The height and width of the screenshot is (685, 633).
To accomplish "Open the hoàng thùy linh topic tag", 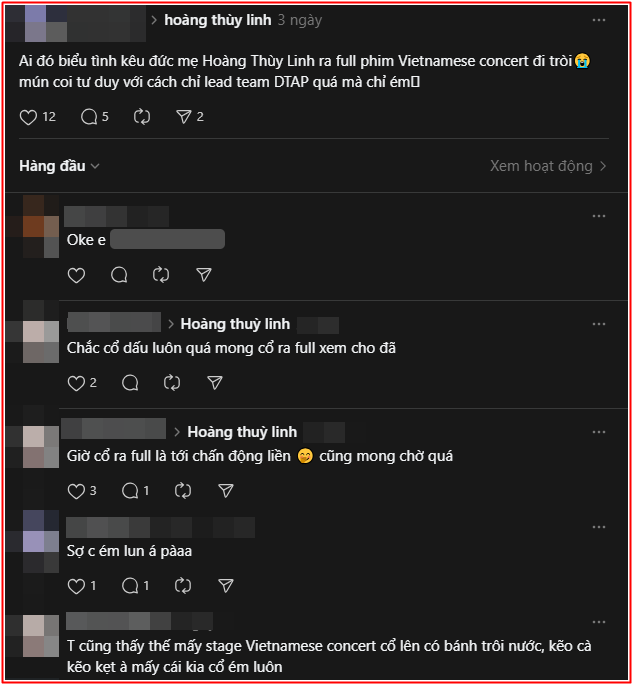I will 216,20.
